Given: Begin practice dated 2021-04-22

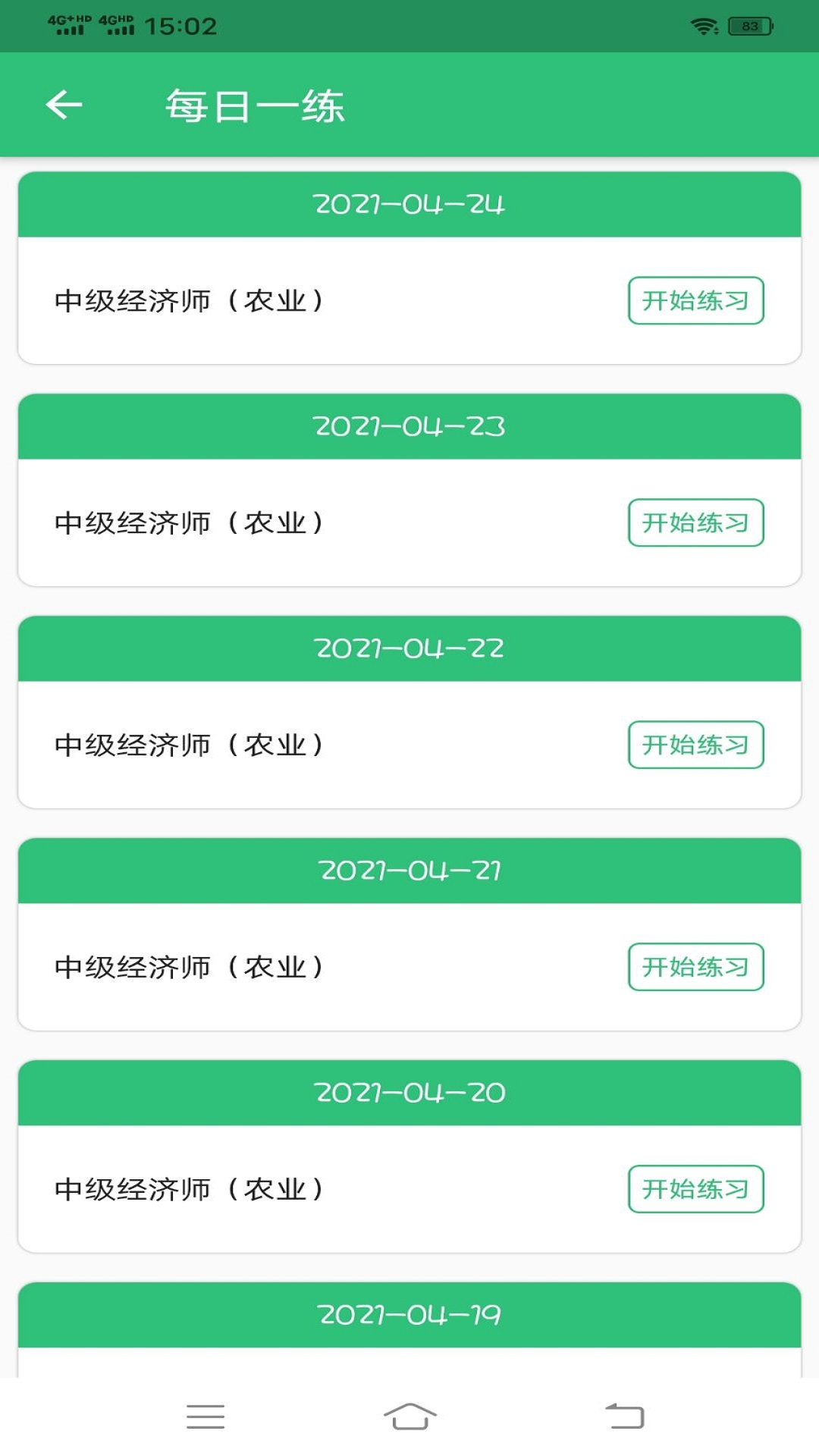Looking at the screenshot, I should click(696, 745).
